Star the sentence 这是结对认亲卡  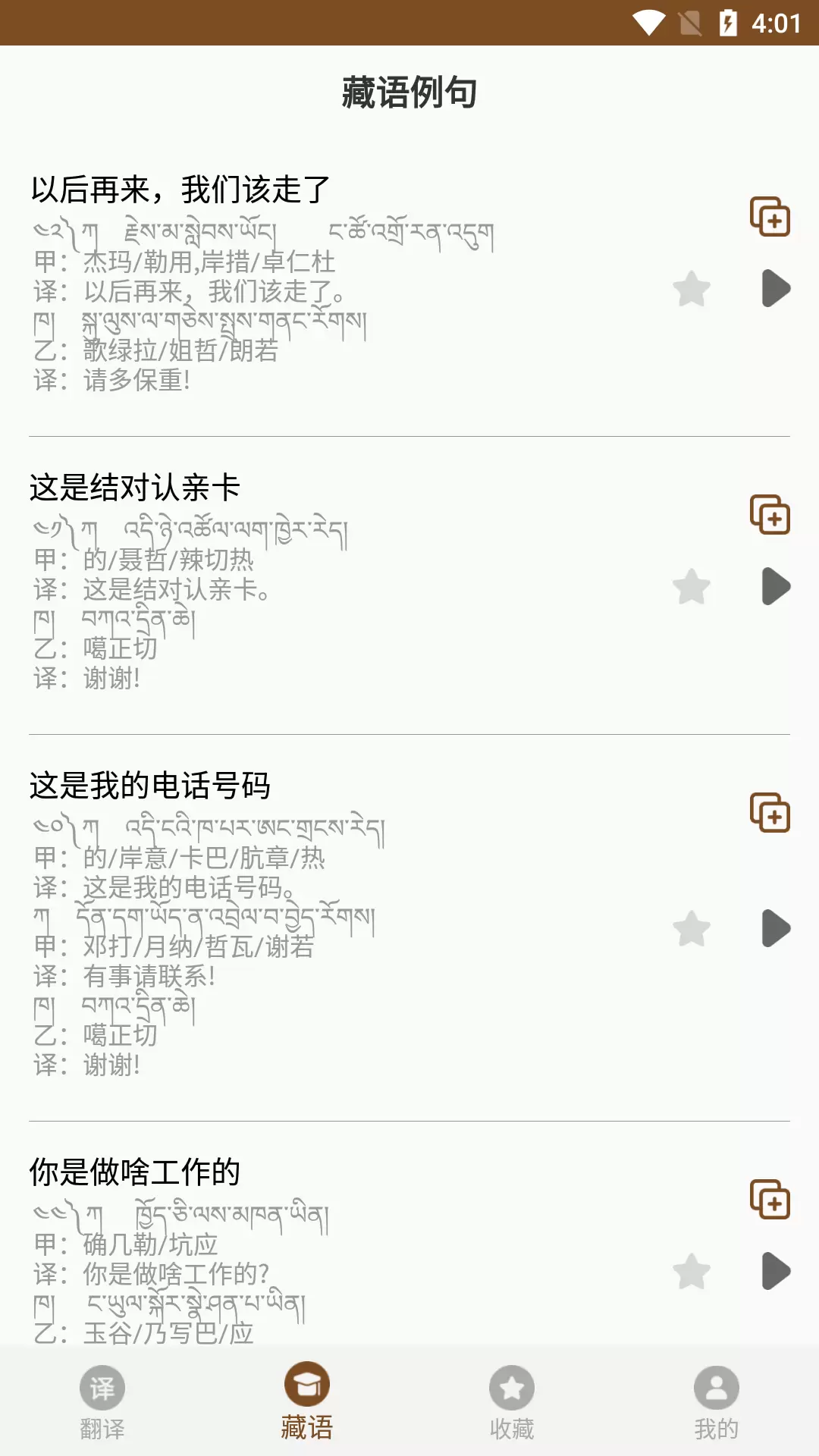pos(692,587)
